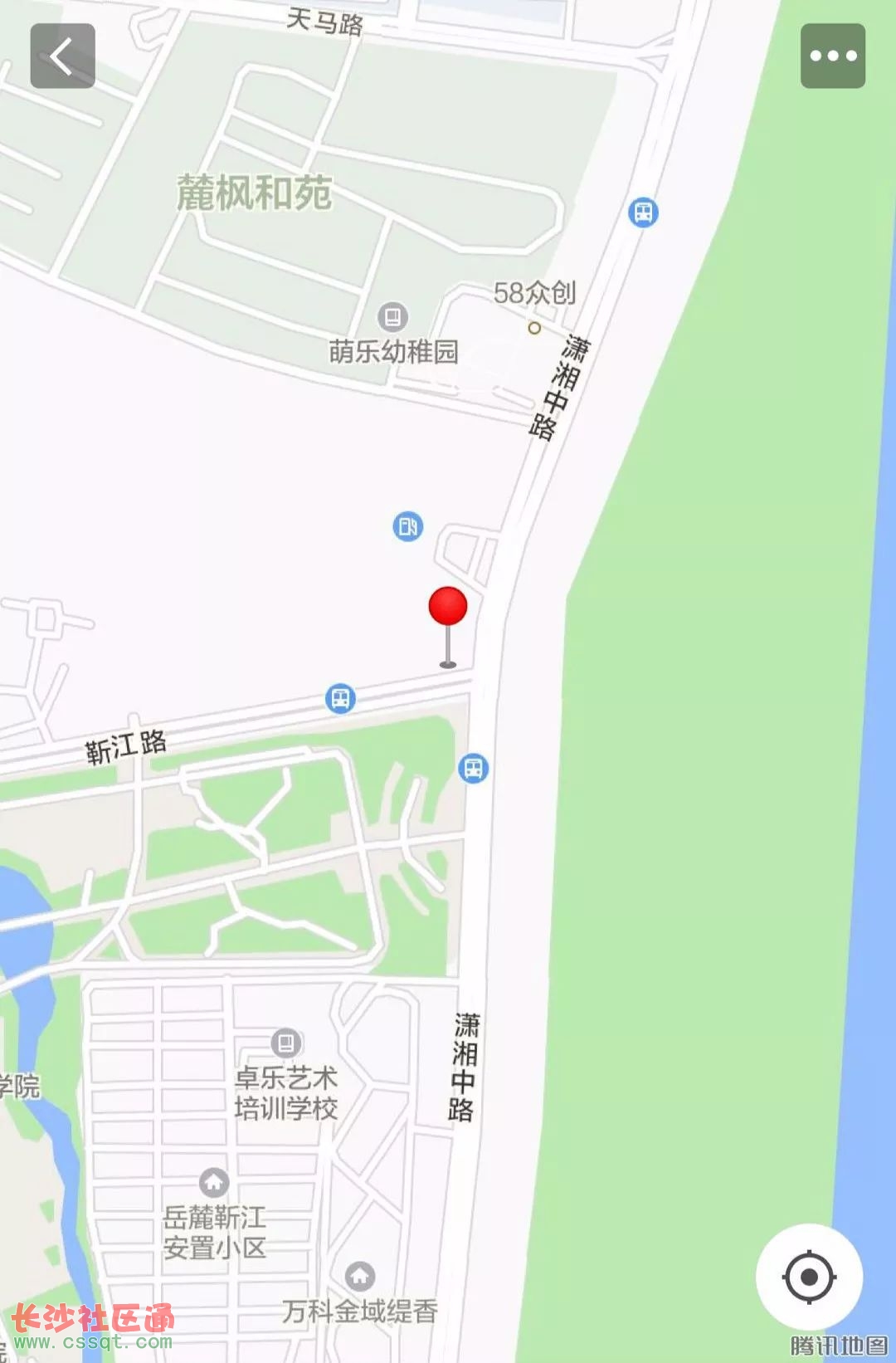Screen dimensions: 896x1363
Task: Select the gas station marker on the map
Action: click(407, 526)
